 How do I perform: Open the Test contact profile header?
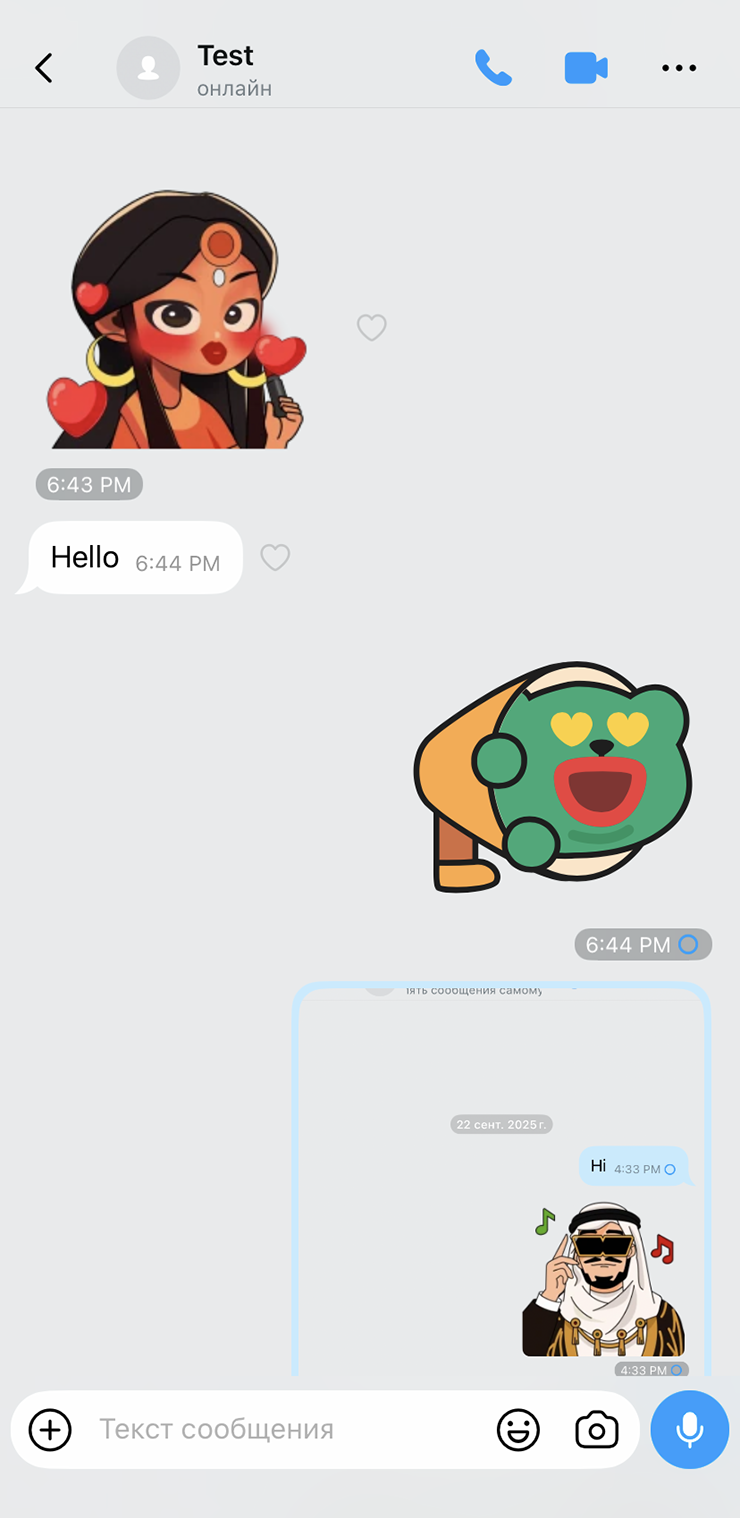(225, 68)
